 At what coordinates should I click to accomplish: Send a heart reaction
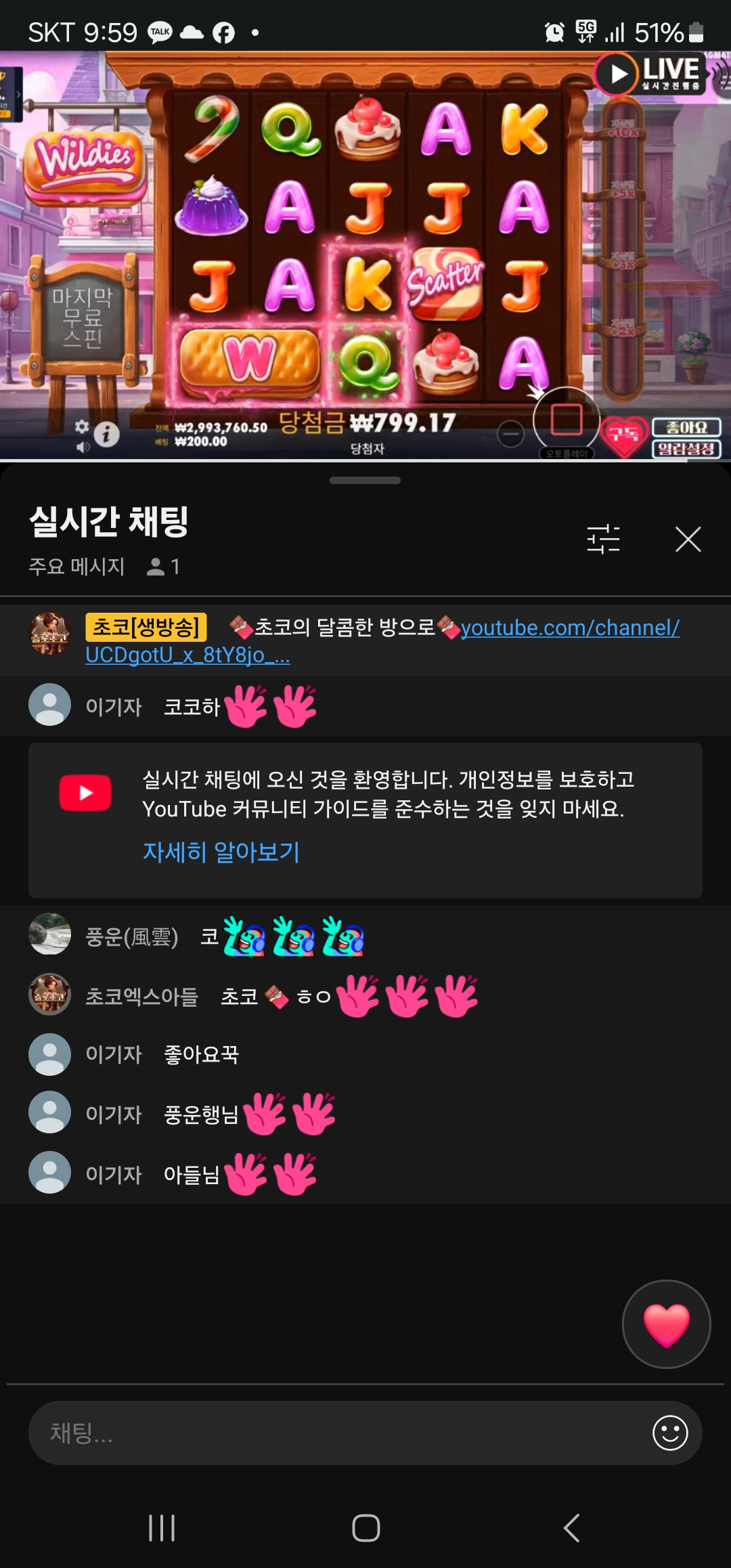coord(666,1324)
